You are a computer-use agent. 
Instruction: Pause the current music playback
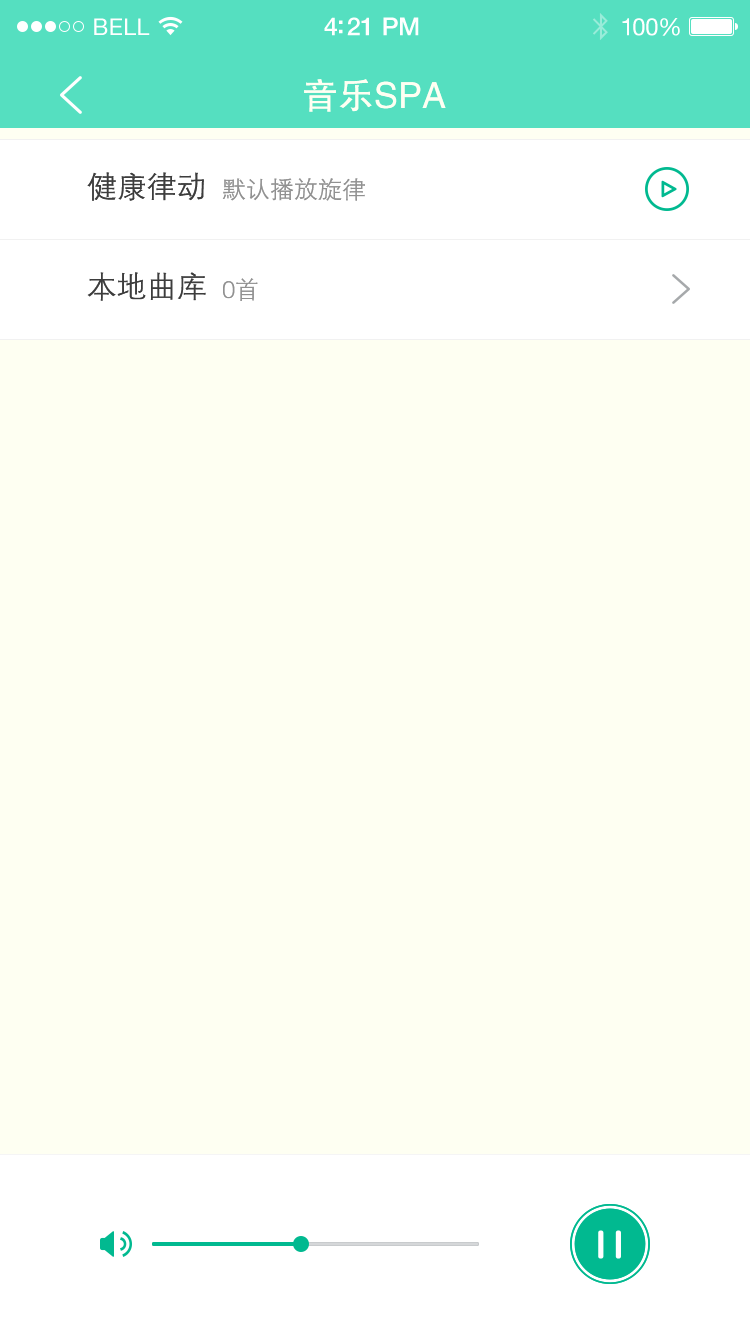click(610, 1244)
